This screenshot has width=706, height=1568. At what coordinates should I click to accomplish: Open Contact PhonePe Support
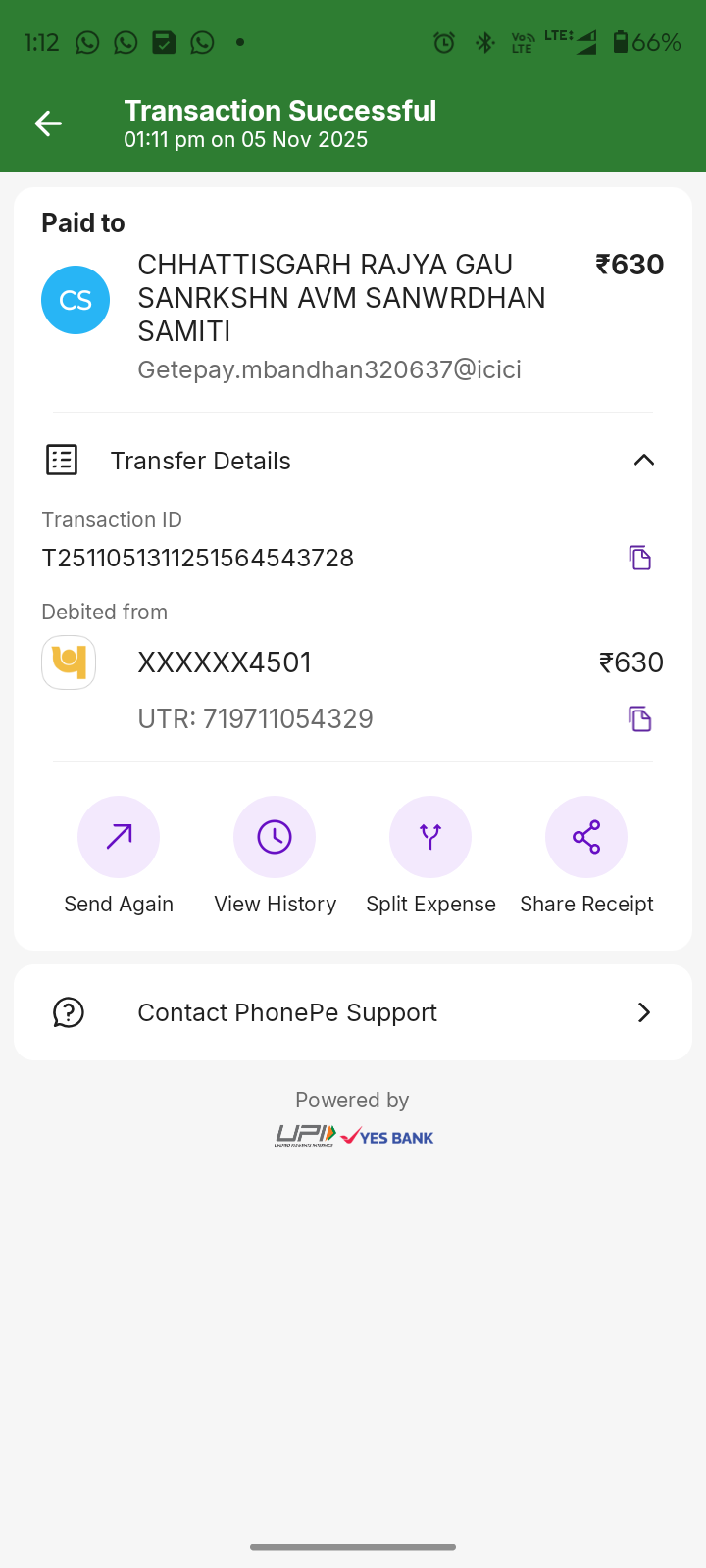(353, 1012)
